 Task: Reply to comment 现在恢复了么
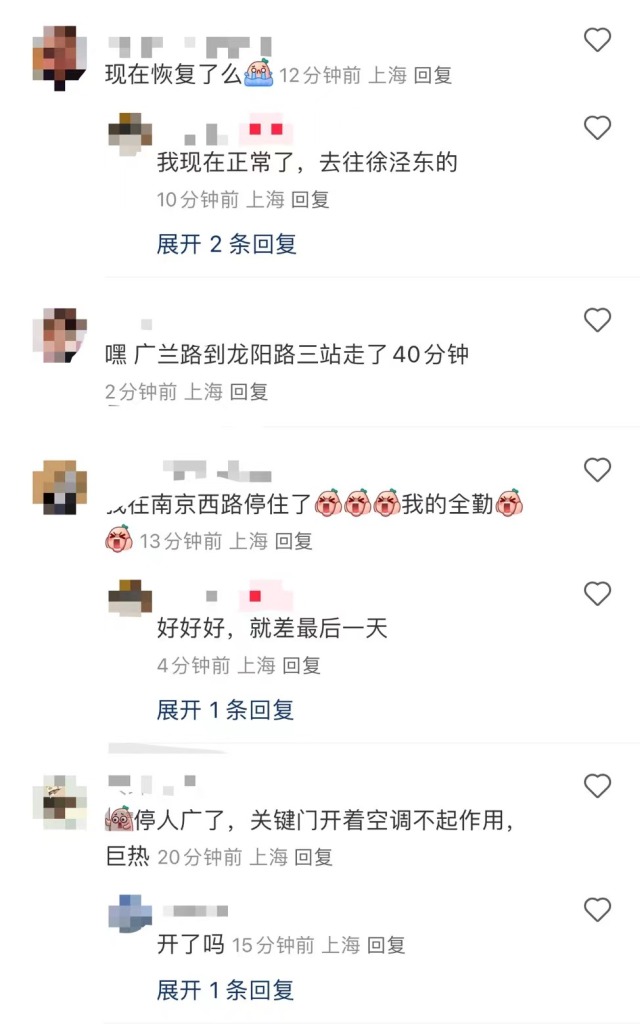coord(432,75)
